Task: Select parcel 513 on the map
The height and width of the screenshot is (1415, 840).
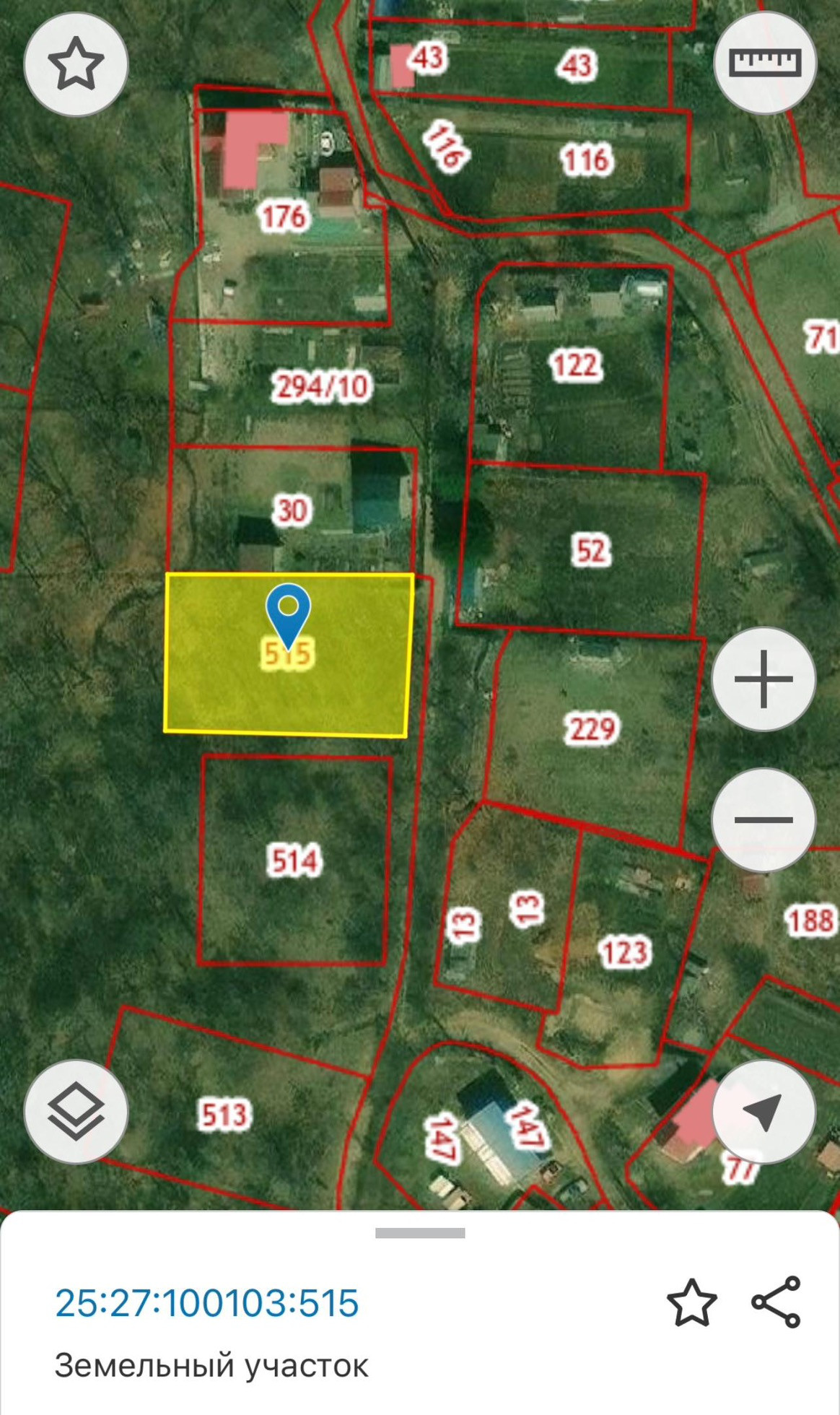Action: [x=224, y=1115]
